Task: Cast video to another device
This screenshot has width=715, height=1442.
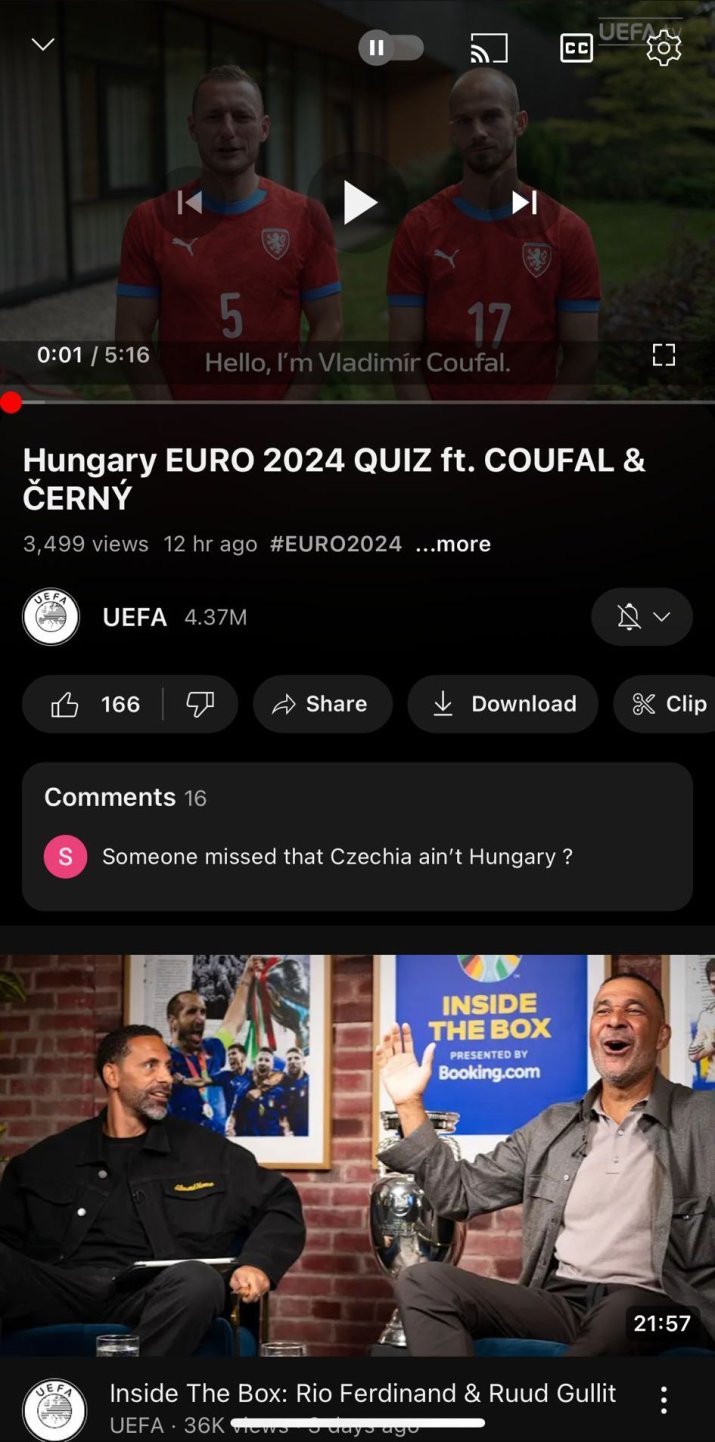Action: point(489,47)
